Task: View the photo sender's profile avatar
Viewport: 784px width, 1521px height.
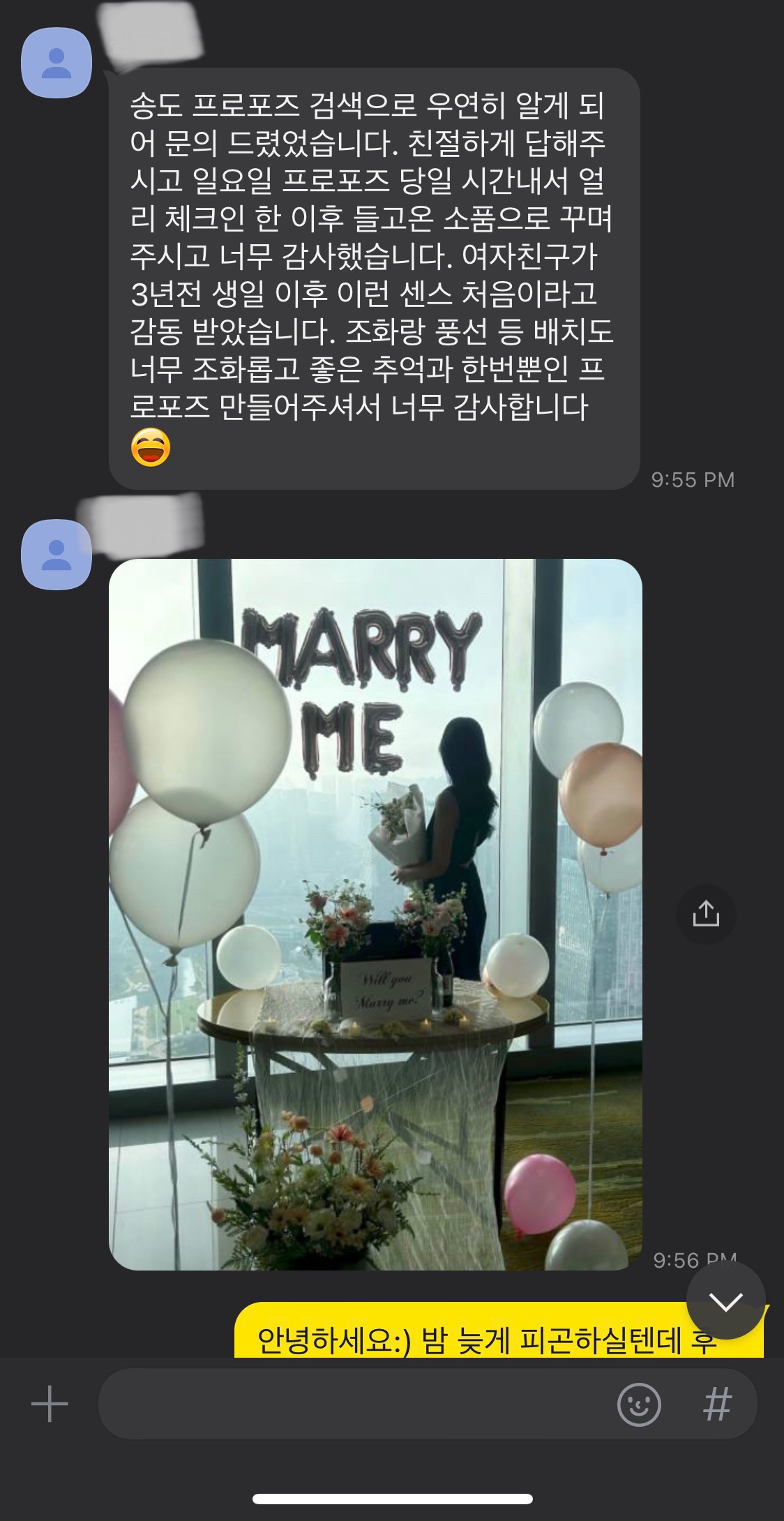Action: 56,555
